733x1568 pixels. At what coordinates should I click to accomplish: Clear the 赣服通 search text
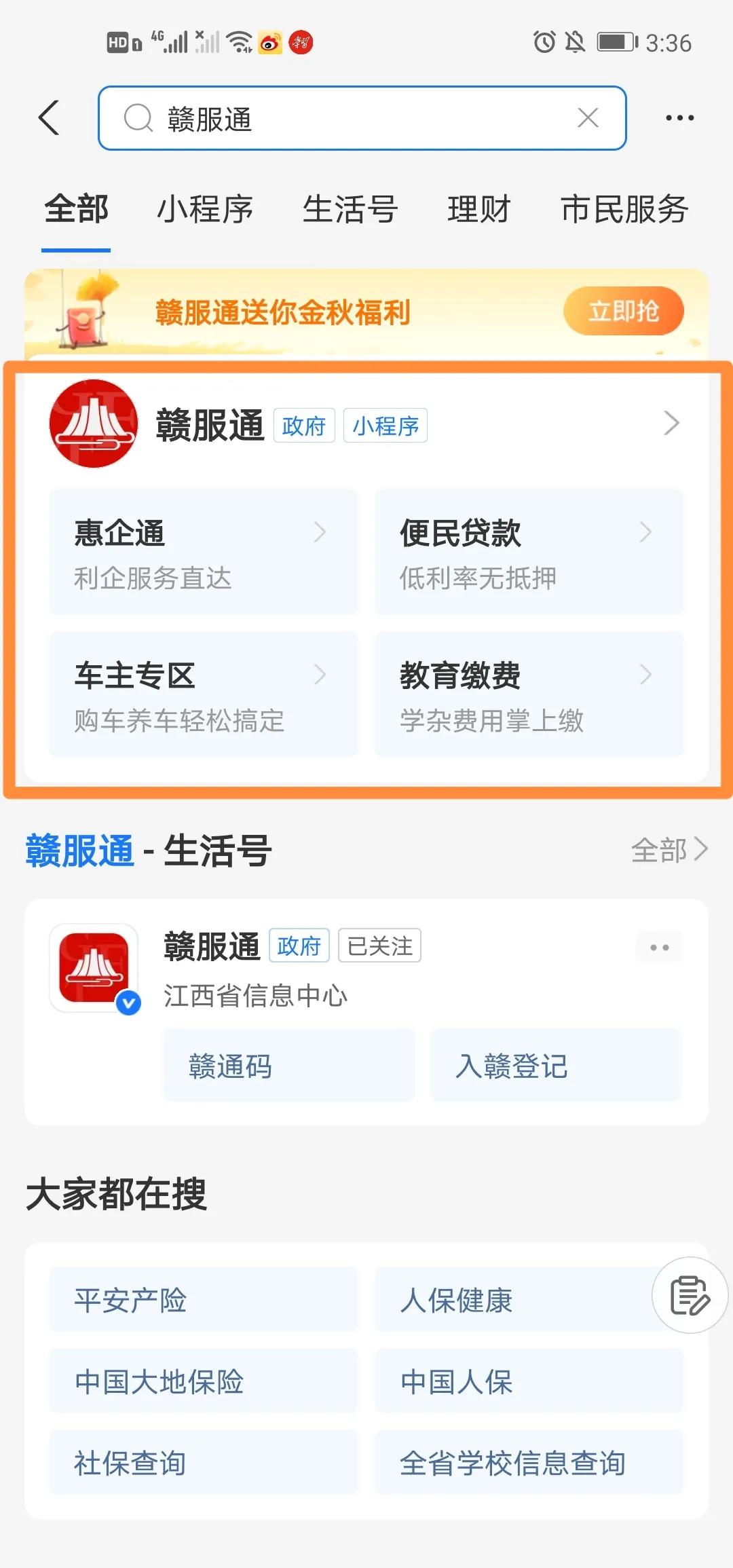[588, 118]
